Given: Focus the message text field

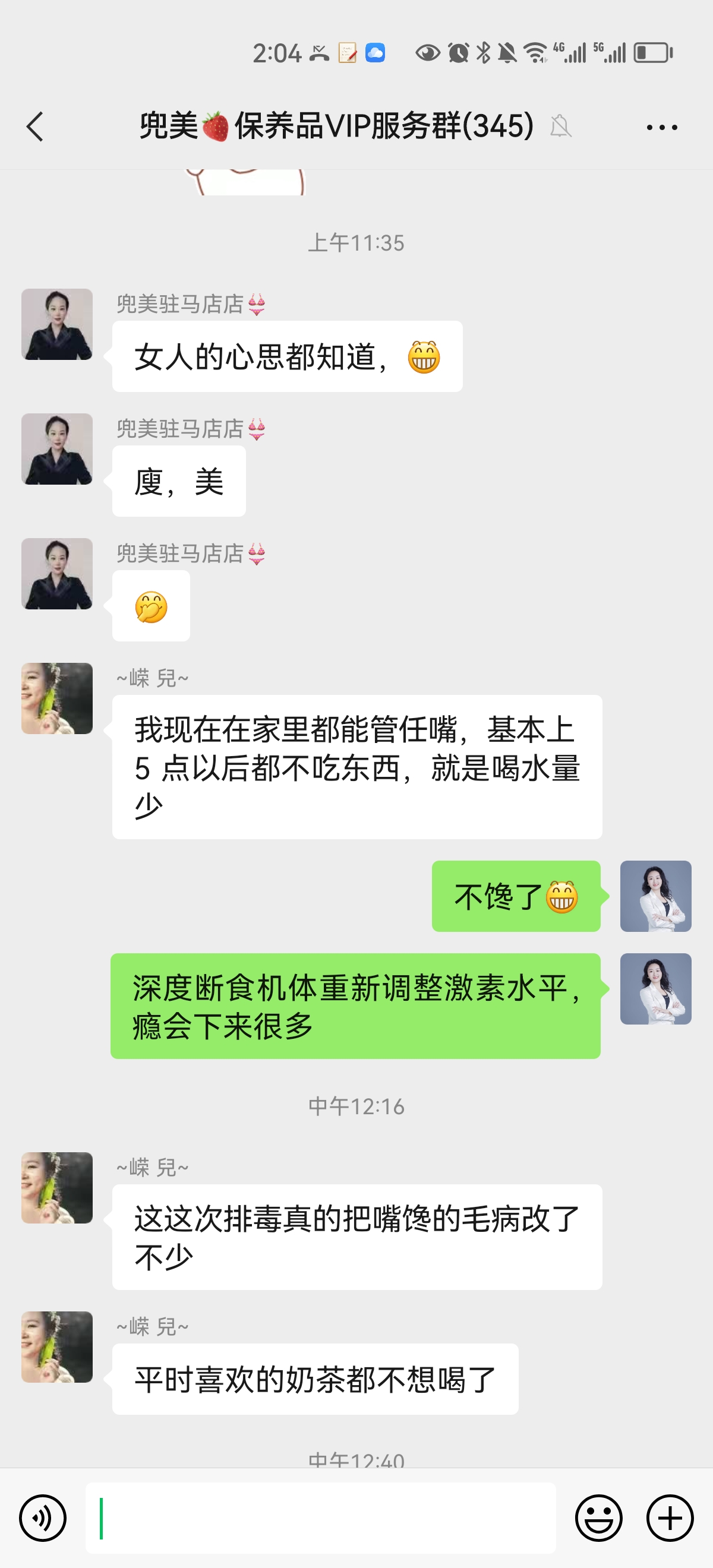Looking at the screenshot, I should click(x=320, y=1518).
